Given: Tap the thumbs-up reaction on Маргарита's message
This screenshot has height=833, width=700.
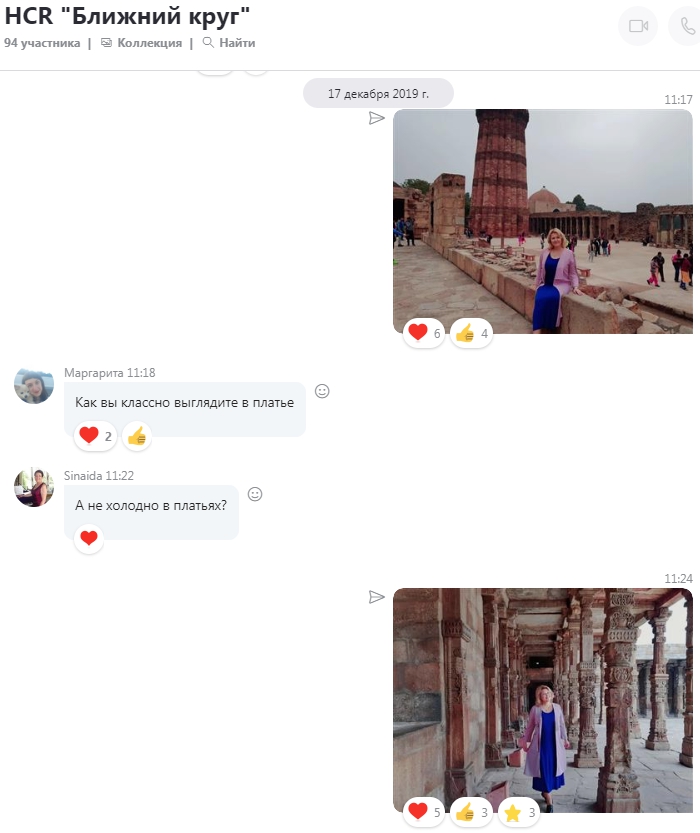Looking at the screenshot, I should (137, 436).
